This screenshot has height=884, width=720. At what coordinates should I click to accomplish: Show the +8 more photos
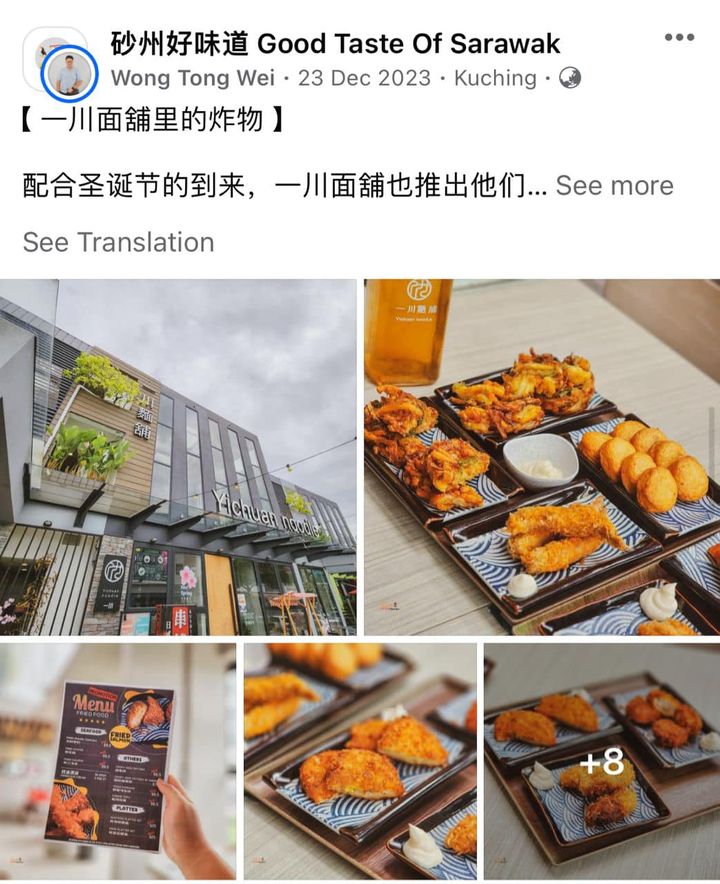pyautogui.click(x=601, y=761)
